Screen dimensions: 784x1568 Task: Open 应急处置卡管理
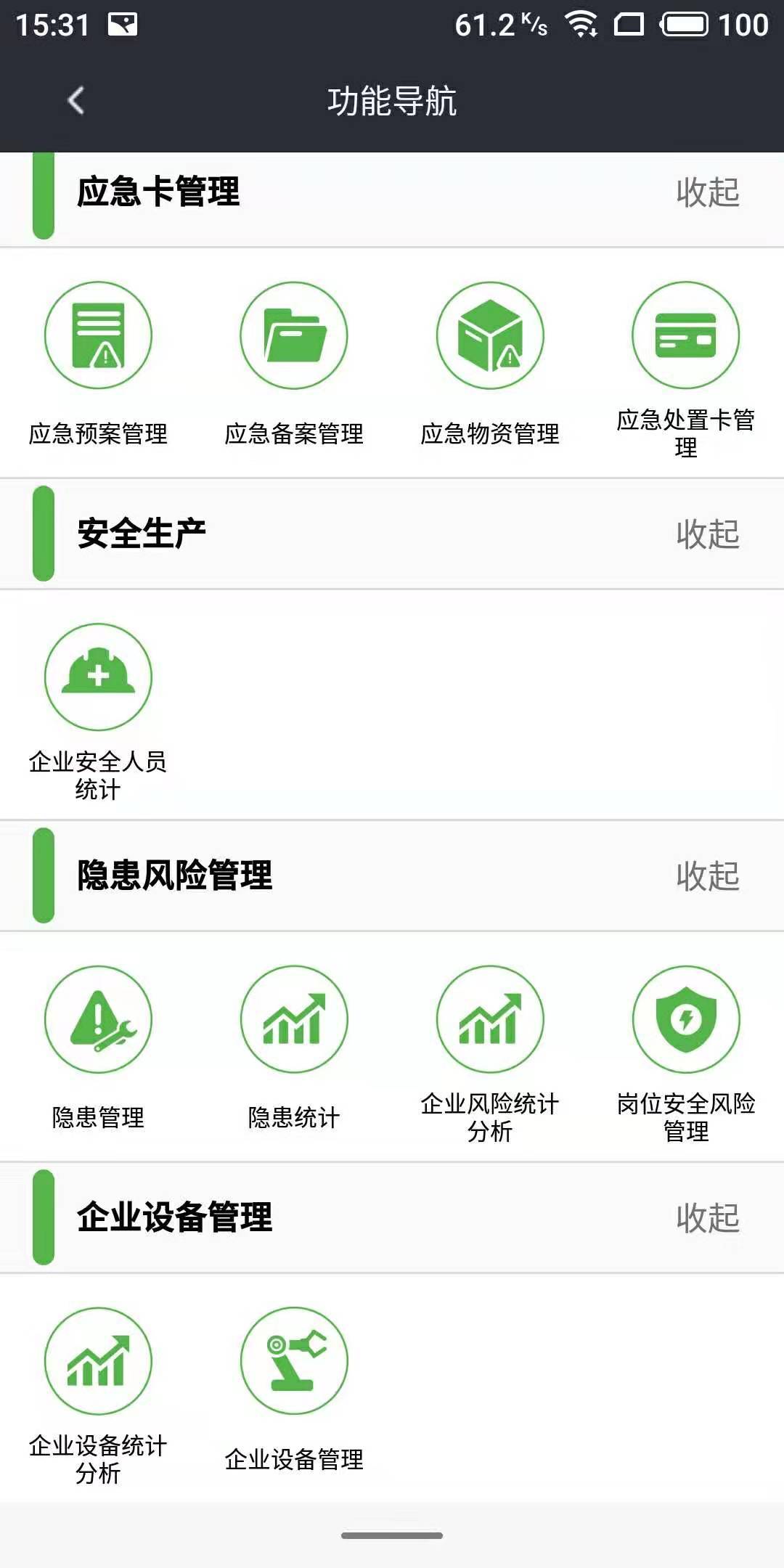[686, 336]
